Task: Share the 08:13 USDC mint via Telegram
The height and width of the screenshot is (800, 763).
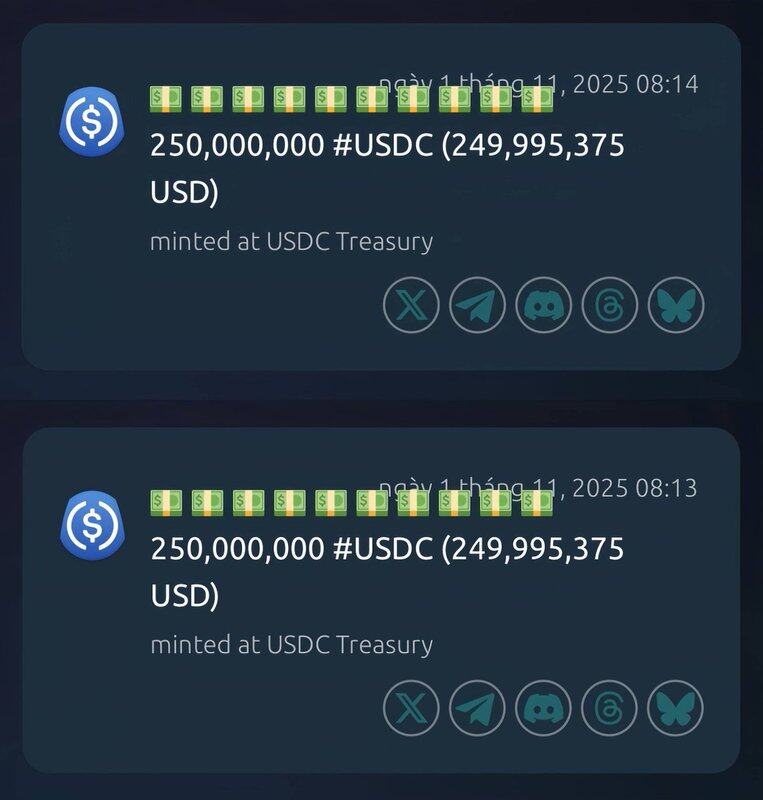Action: click(x=477, y=709)
